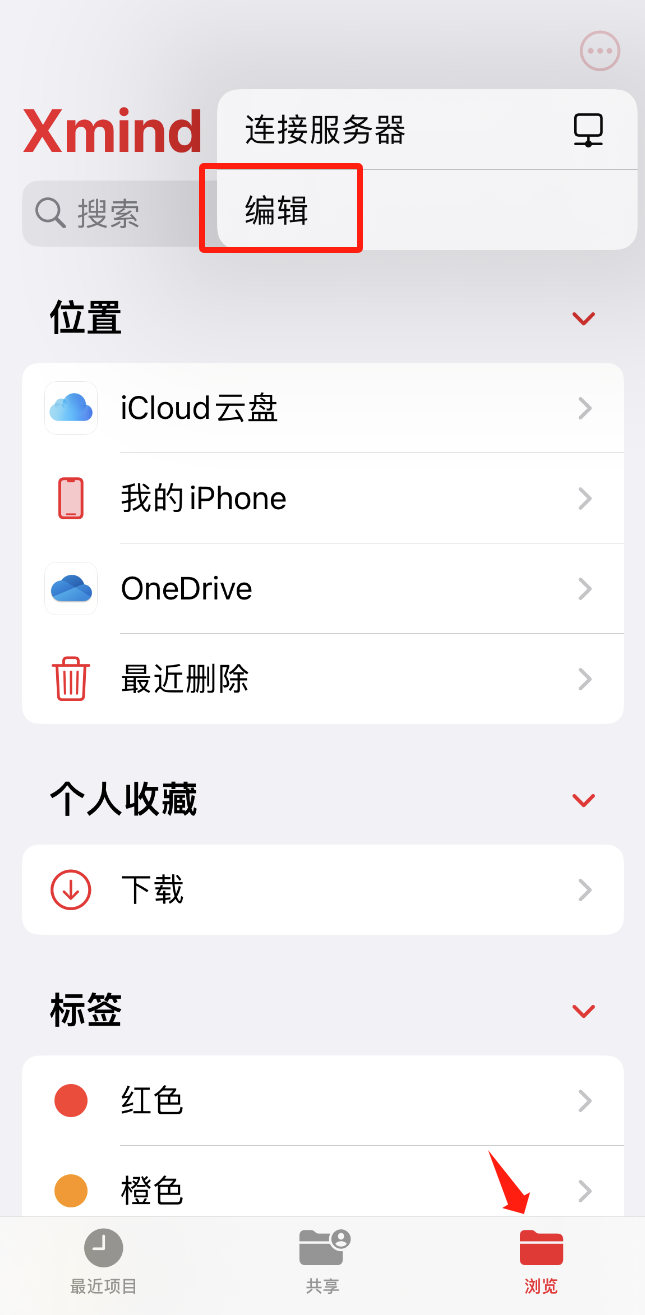
Task: Collapse the 个人收藏 section
Action: [583, 800]
